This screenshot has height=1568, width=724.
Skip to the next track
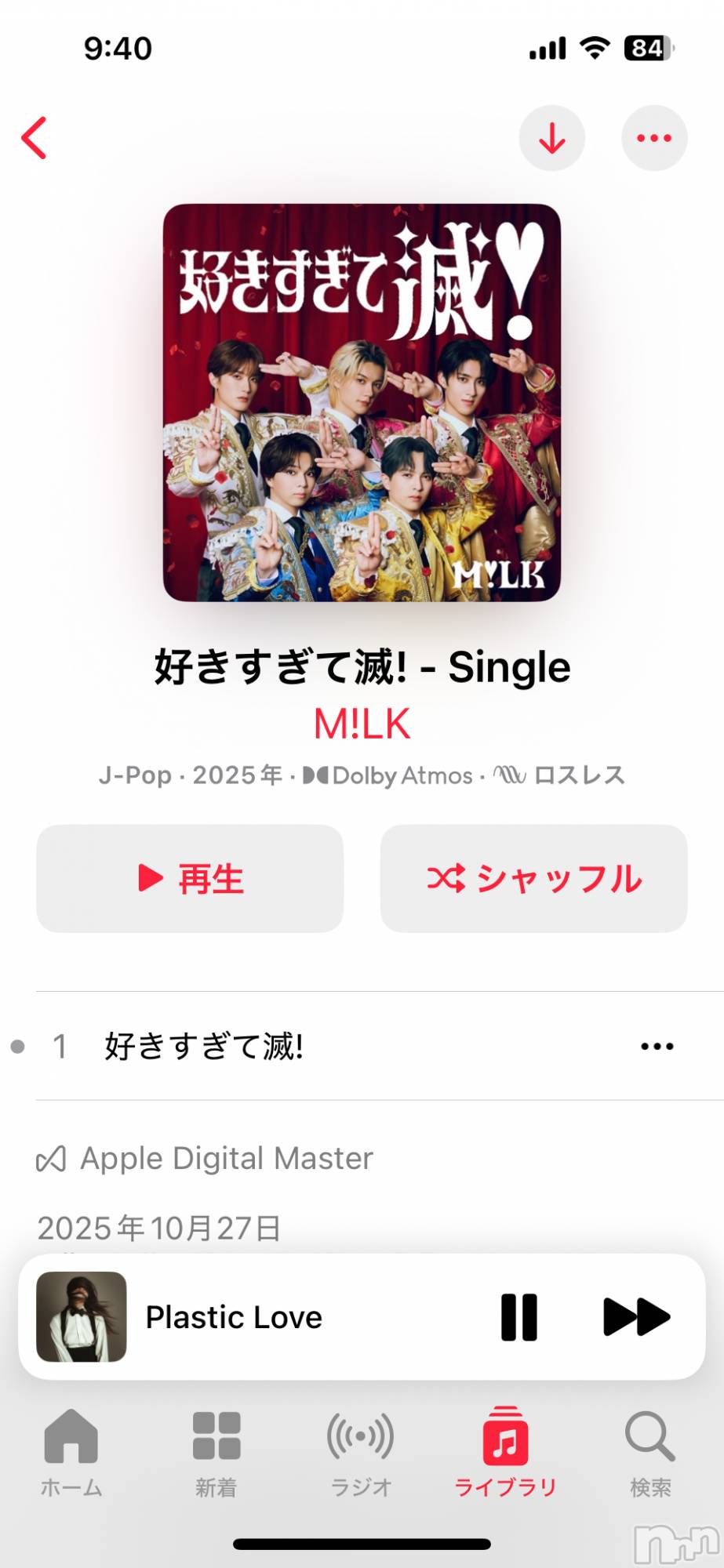point(636,1317)
